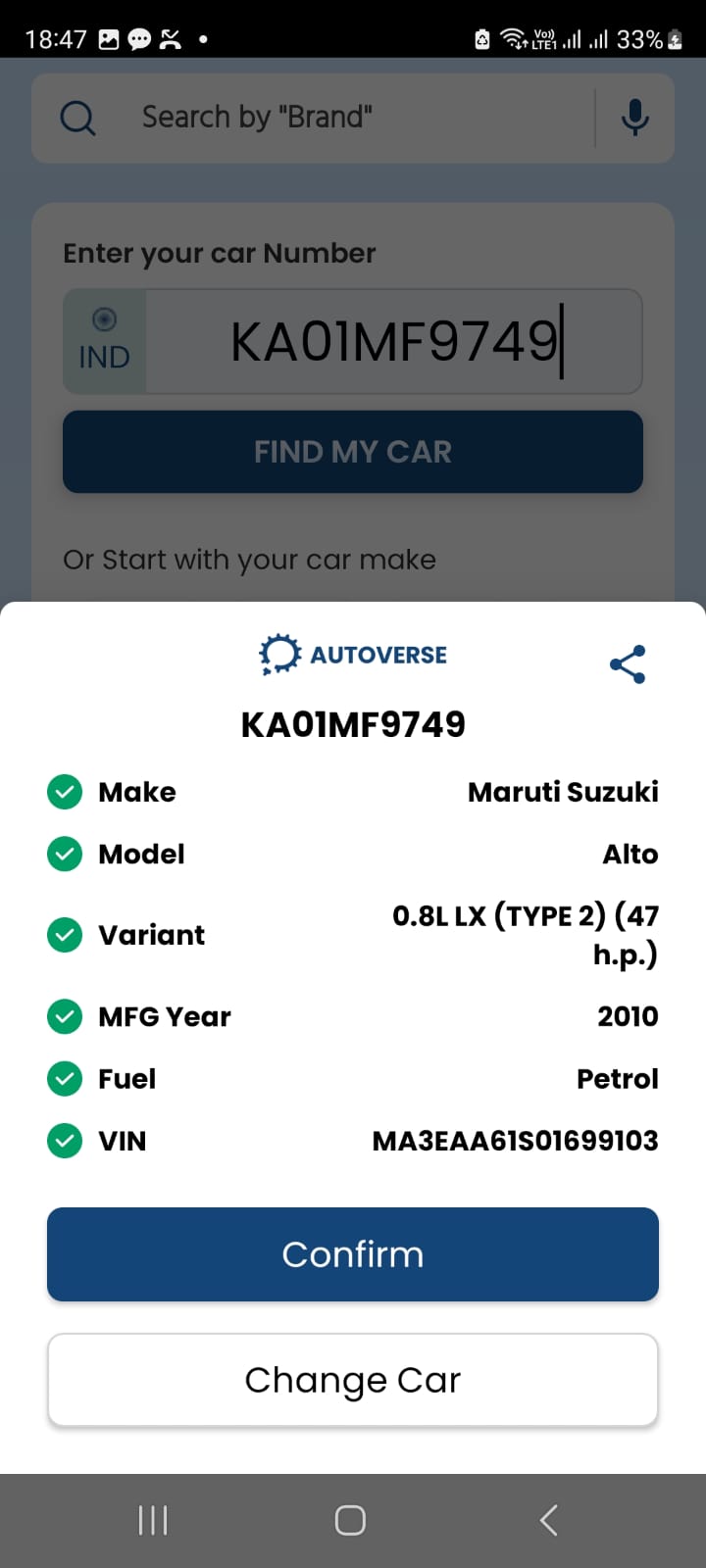The width and height of the screenshot is (706, 1568).
Task: Tap FIND MY CAR button
Action: point(353,452)
